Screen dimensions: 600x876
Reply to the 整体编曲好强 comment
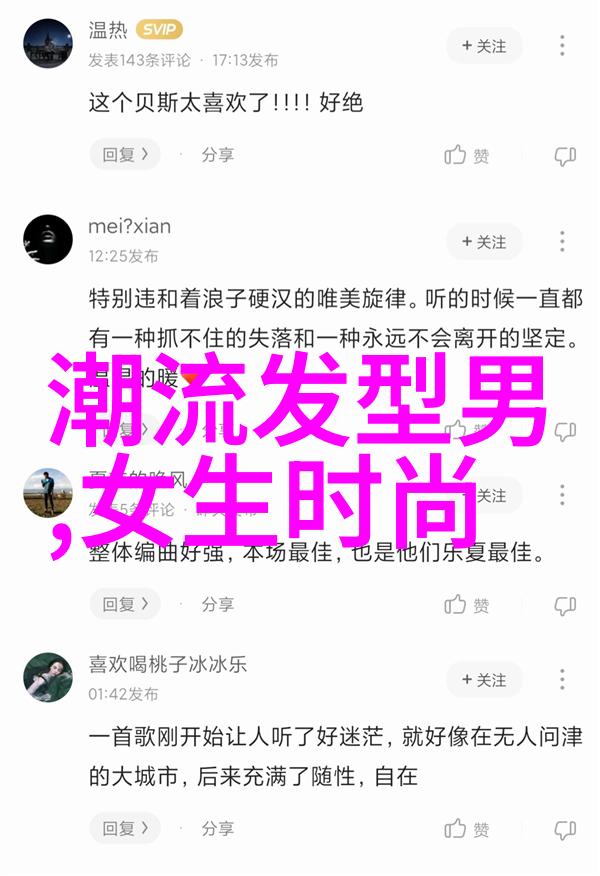pos(125,604)
